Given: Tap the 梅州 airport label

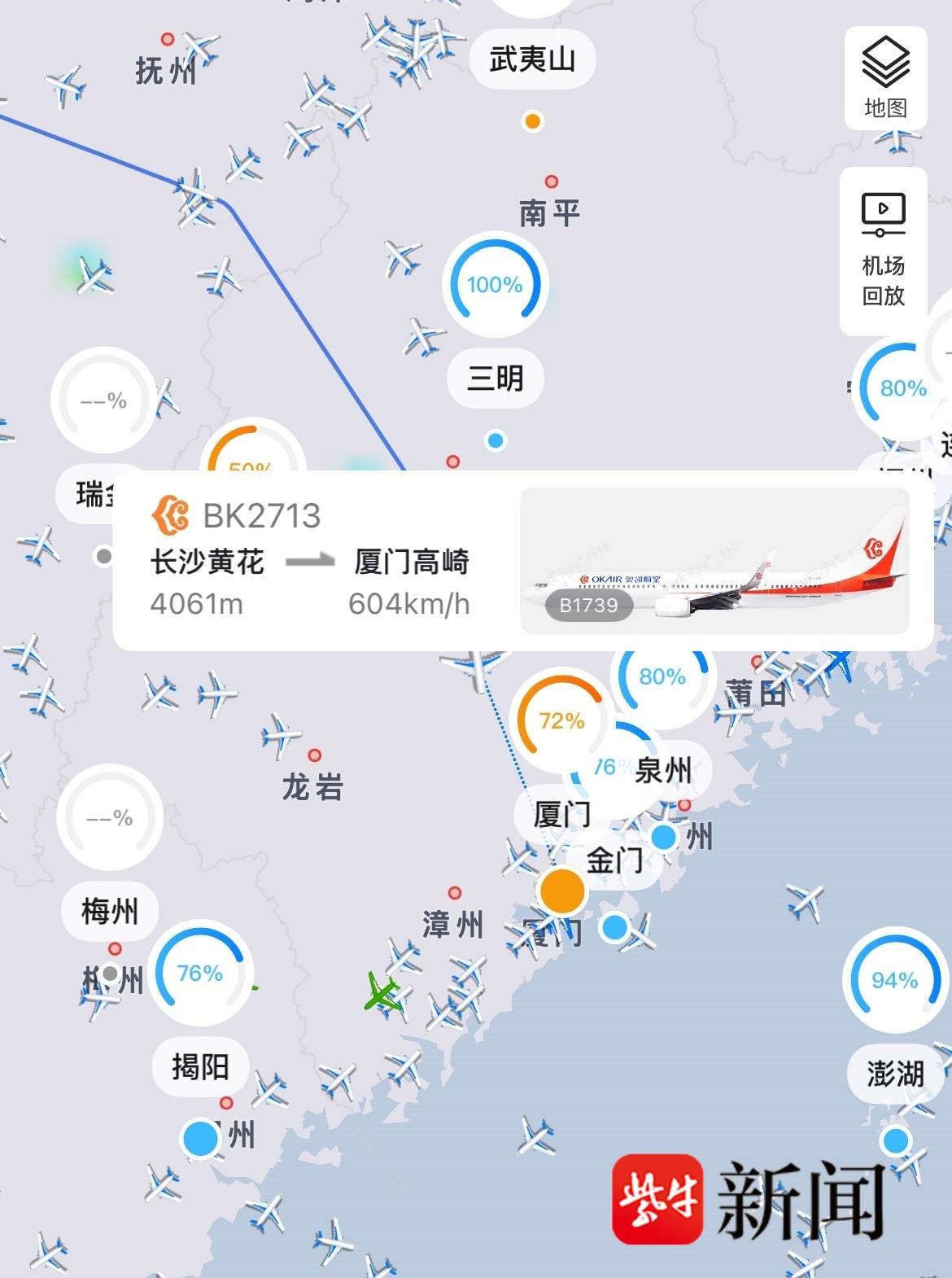Looking at the screenshot, I should (x=110, y=910).
